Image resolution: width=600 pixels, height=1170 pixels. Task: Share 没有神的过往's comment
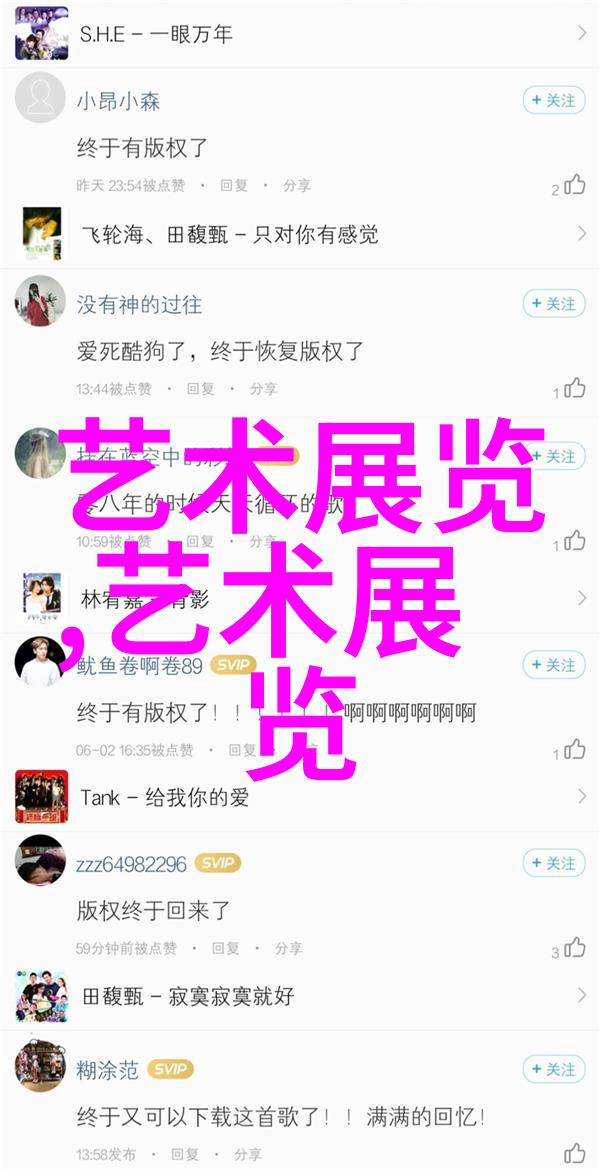pos(263,388)
